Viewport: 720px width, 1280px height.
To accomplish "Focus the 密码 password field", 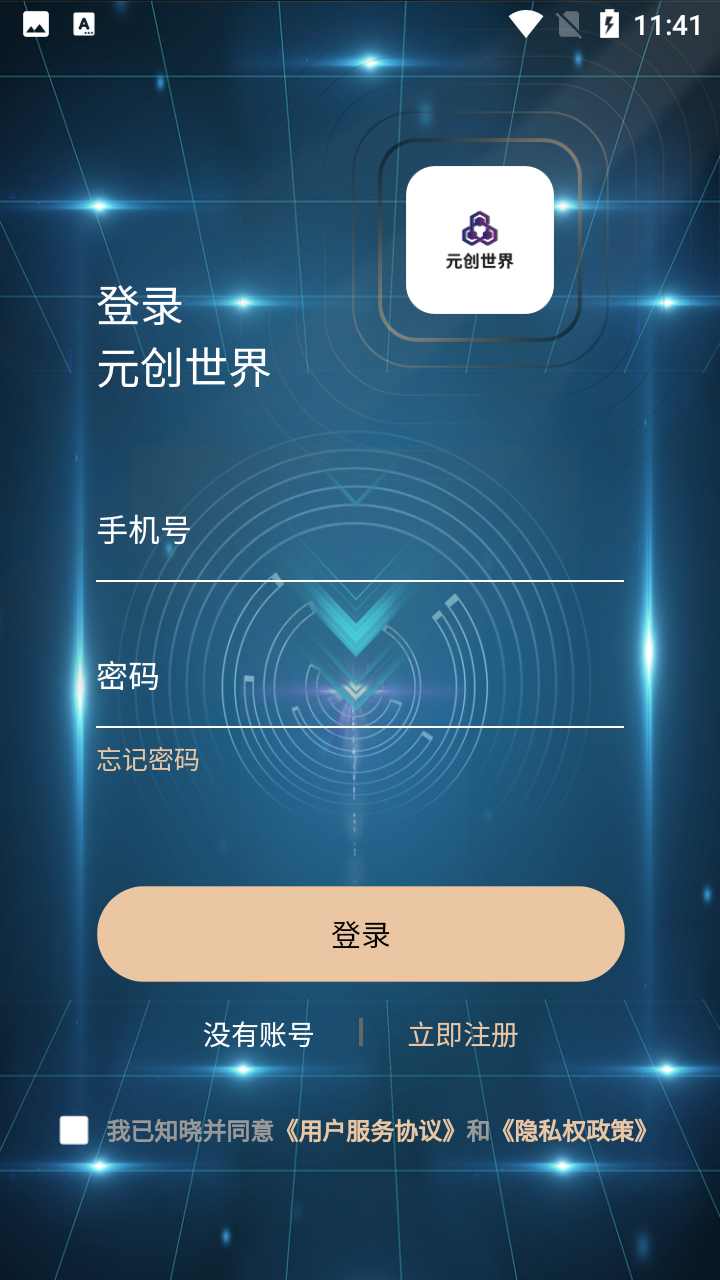I will point(360,677).
